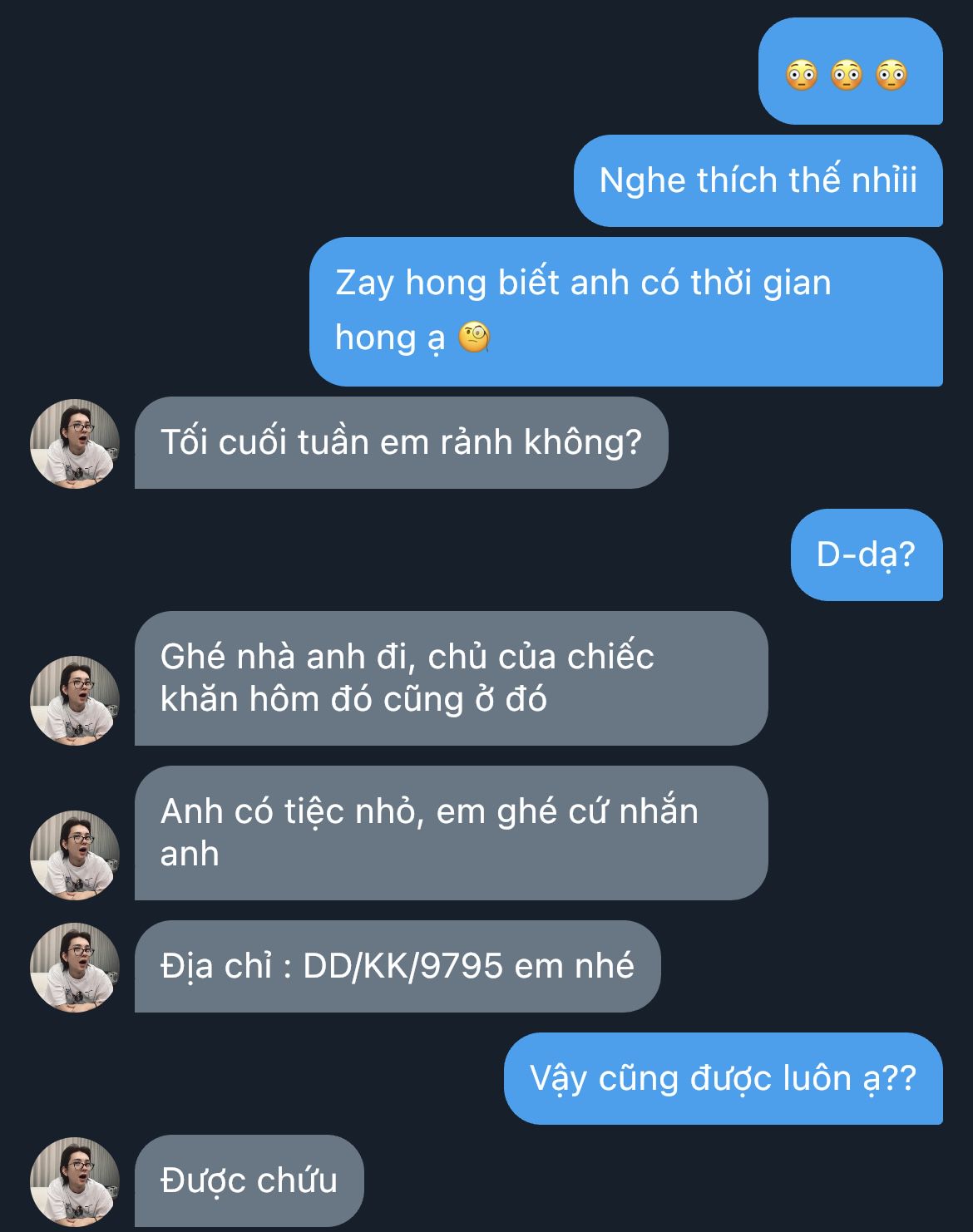This screenshot has width=973, height=1232.
Task: Open the avatar beside "Được chứu"
Action: (x=75, y=1182)
